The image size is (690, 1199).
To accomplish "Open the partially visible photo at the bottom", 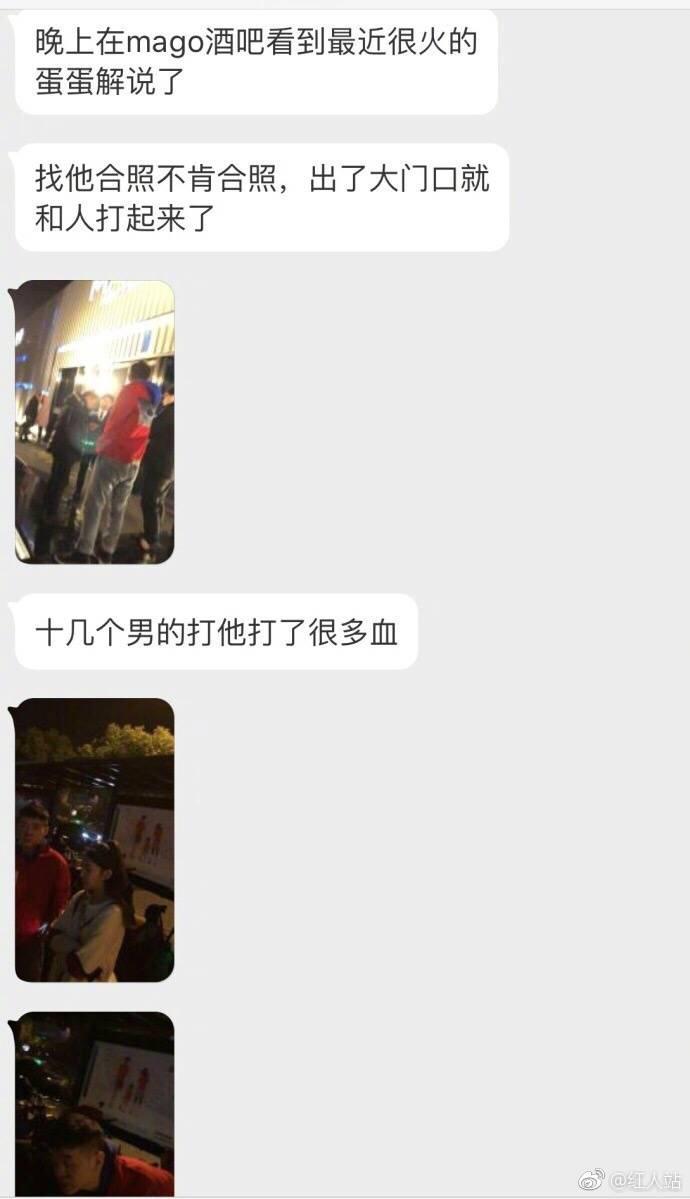I will [94, 1104].
